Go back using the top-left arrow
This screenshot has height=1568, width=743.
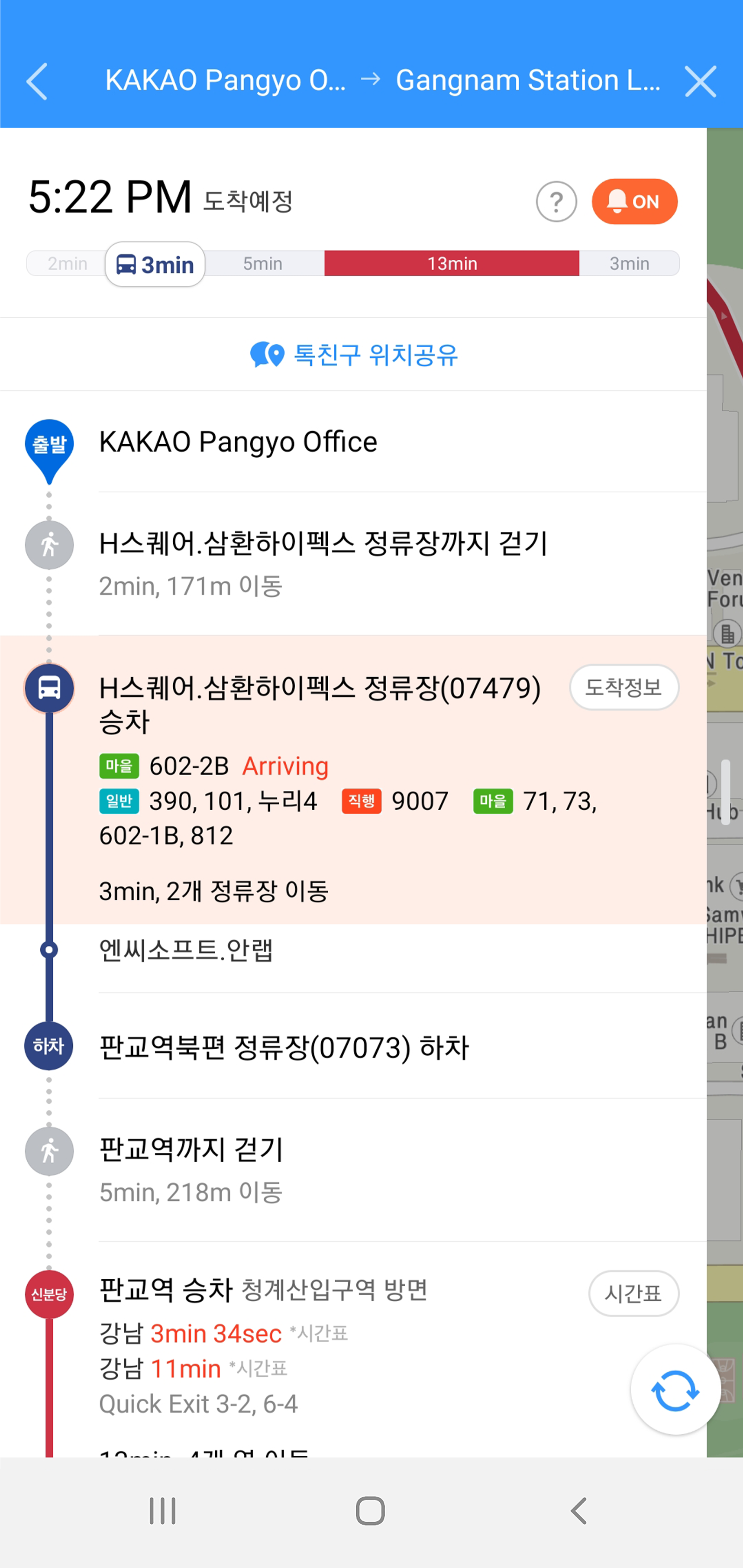[37, 81]
